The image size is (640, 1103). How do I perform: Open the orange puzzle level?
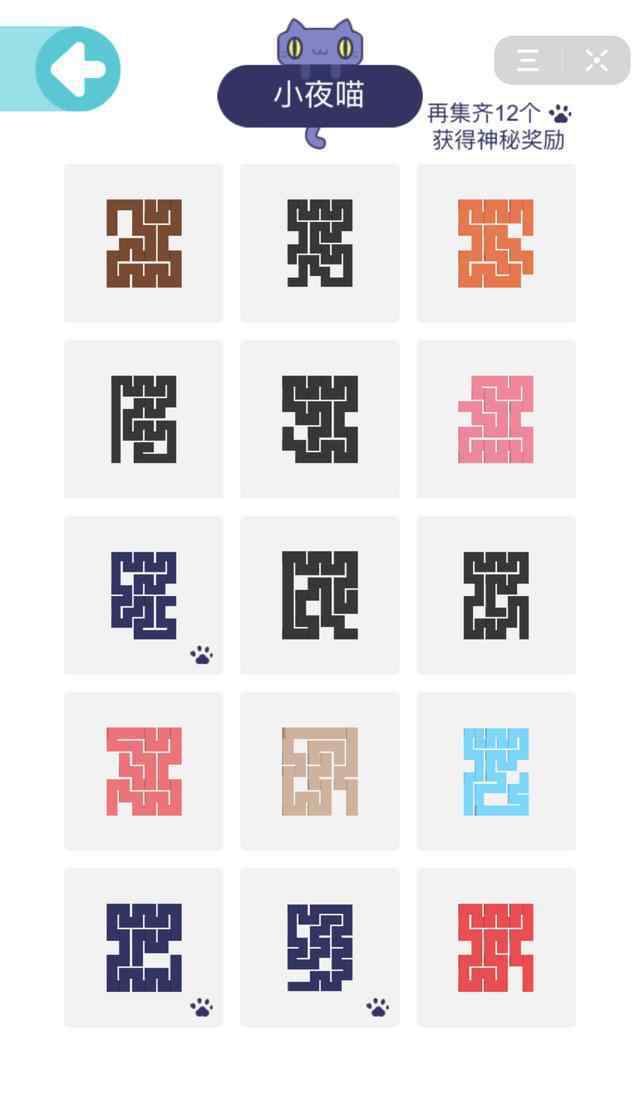click(496, 243)
